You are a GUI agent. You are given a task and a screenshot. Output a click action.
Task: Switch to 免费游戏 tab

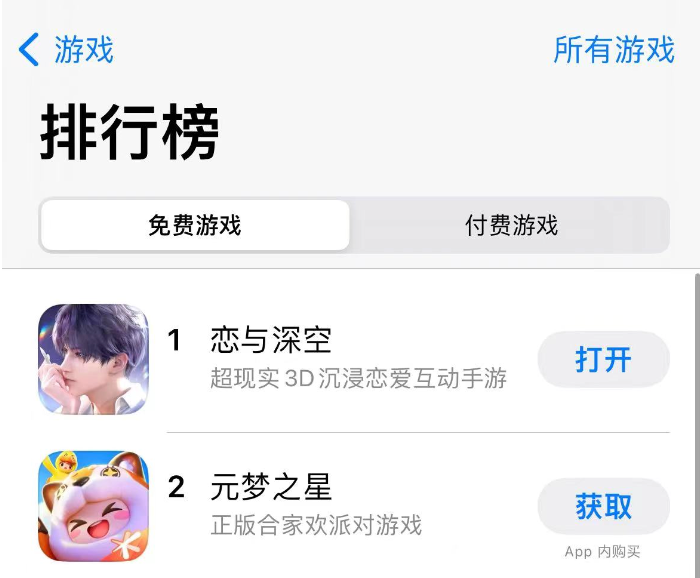point(195,225)
